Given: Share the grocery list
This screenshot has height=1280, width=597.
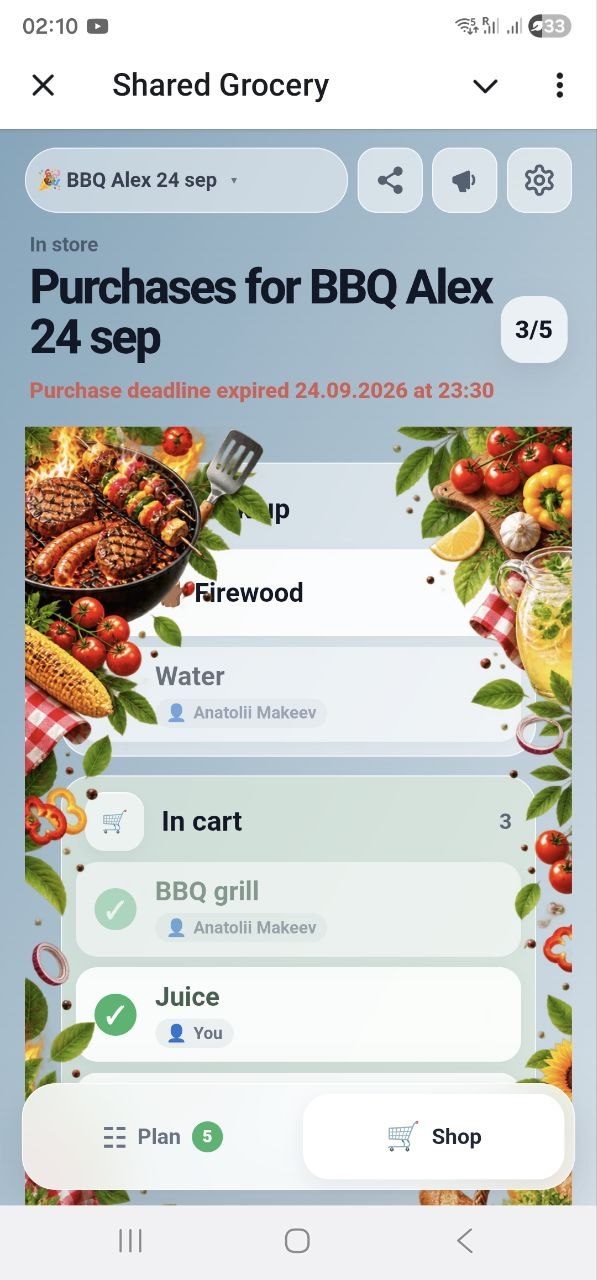Looking at the screenshot, I should (390, 180).
